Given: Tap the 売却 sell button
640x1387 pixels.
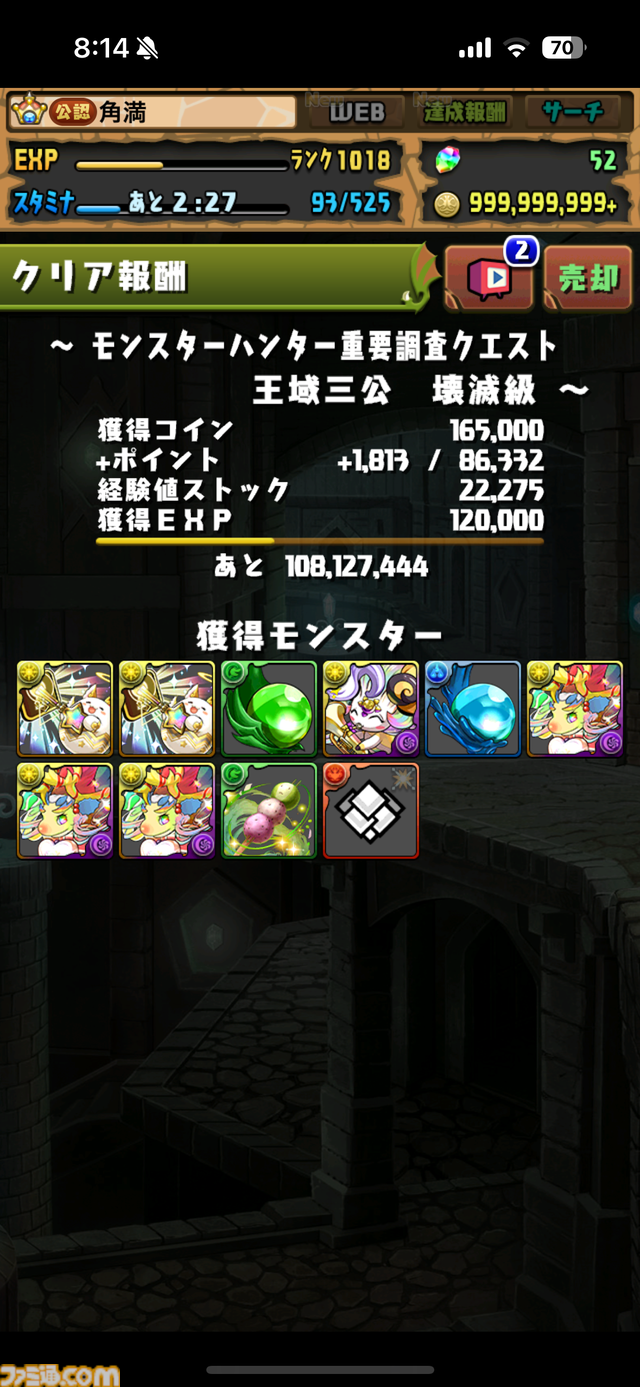Looking at the screenshot, I should coord(588,277).
